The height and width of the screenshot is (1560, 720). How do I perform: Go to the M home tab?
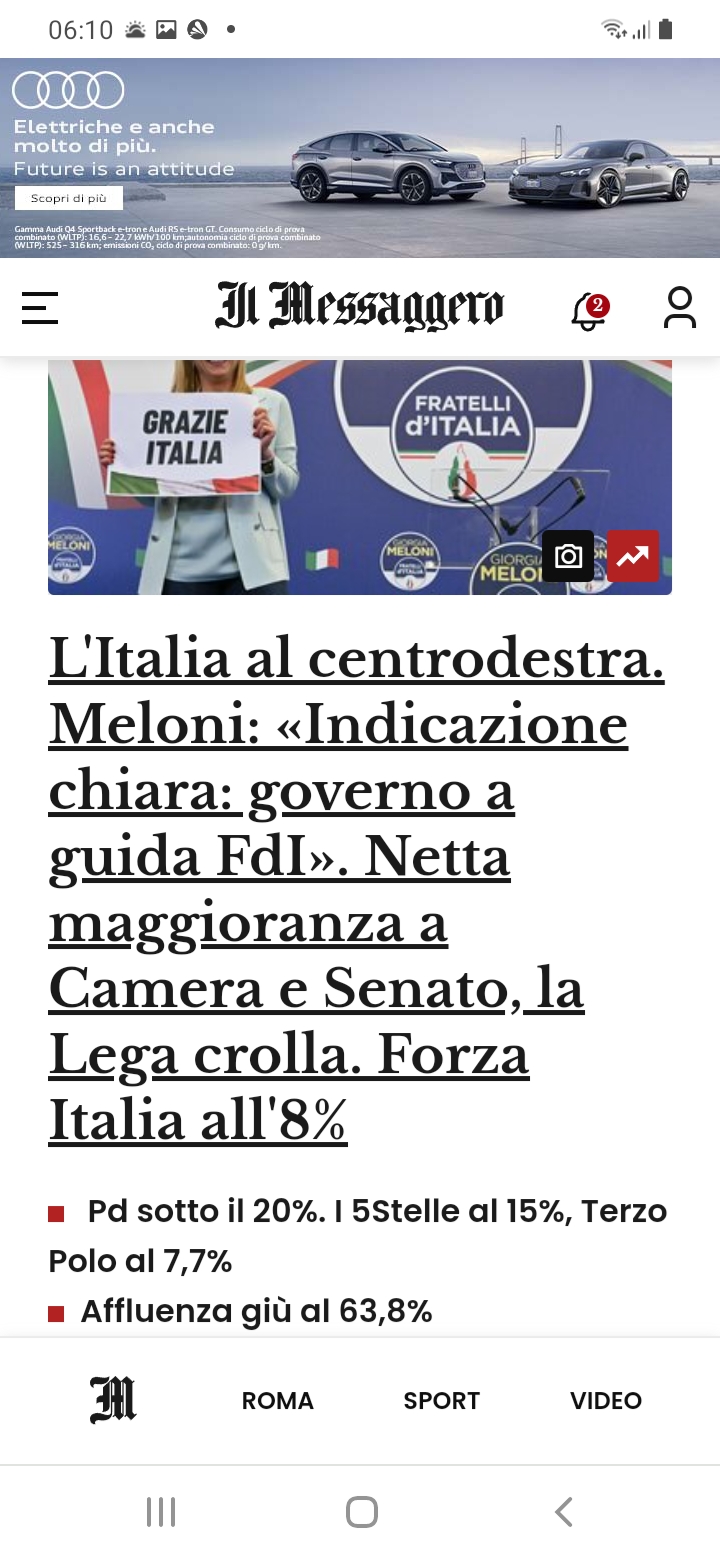pos(113,1400)
